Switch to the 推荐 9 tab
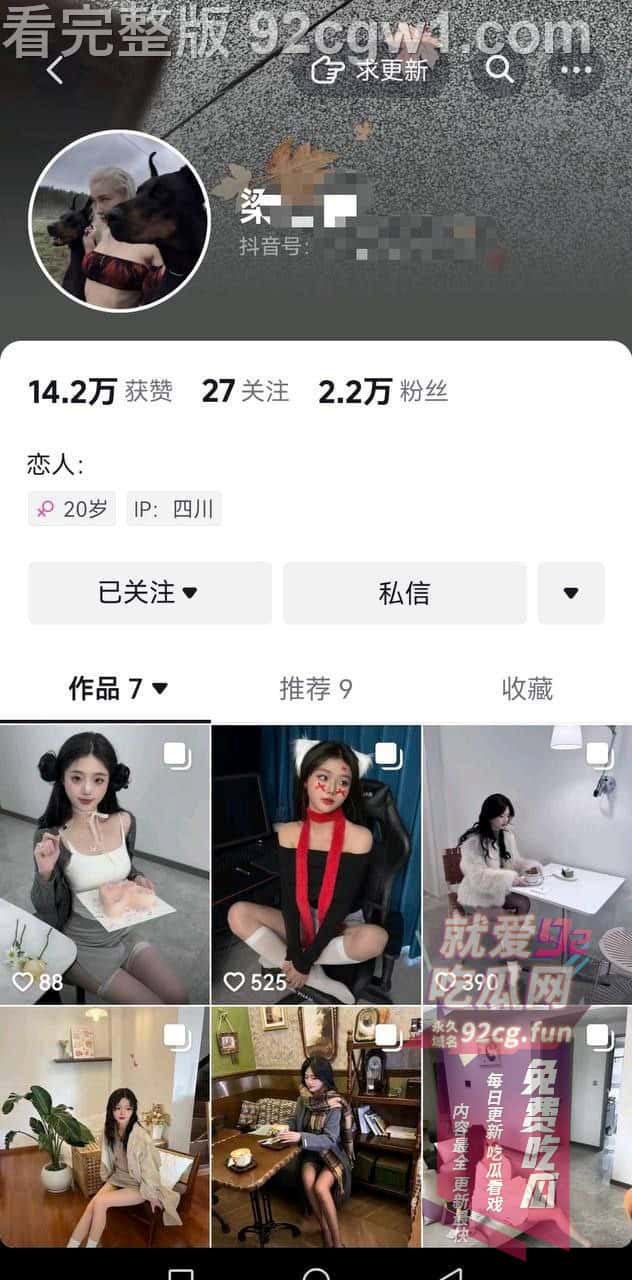 click(315, 688)
